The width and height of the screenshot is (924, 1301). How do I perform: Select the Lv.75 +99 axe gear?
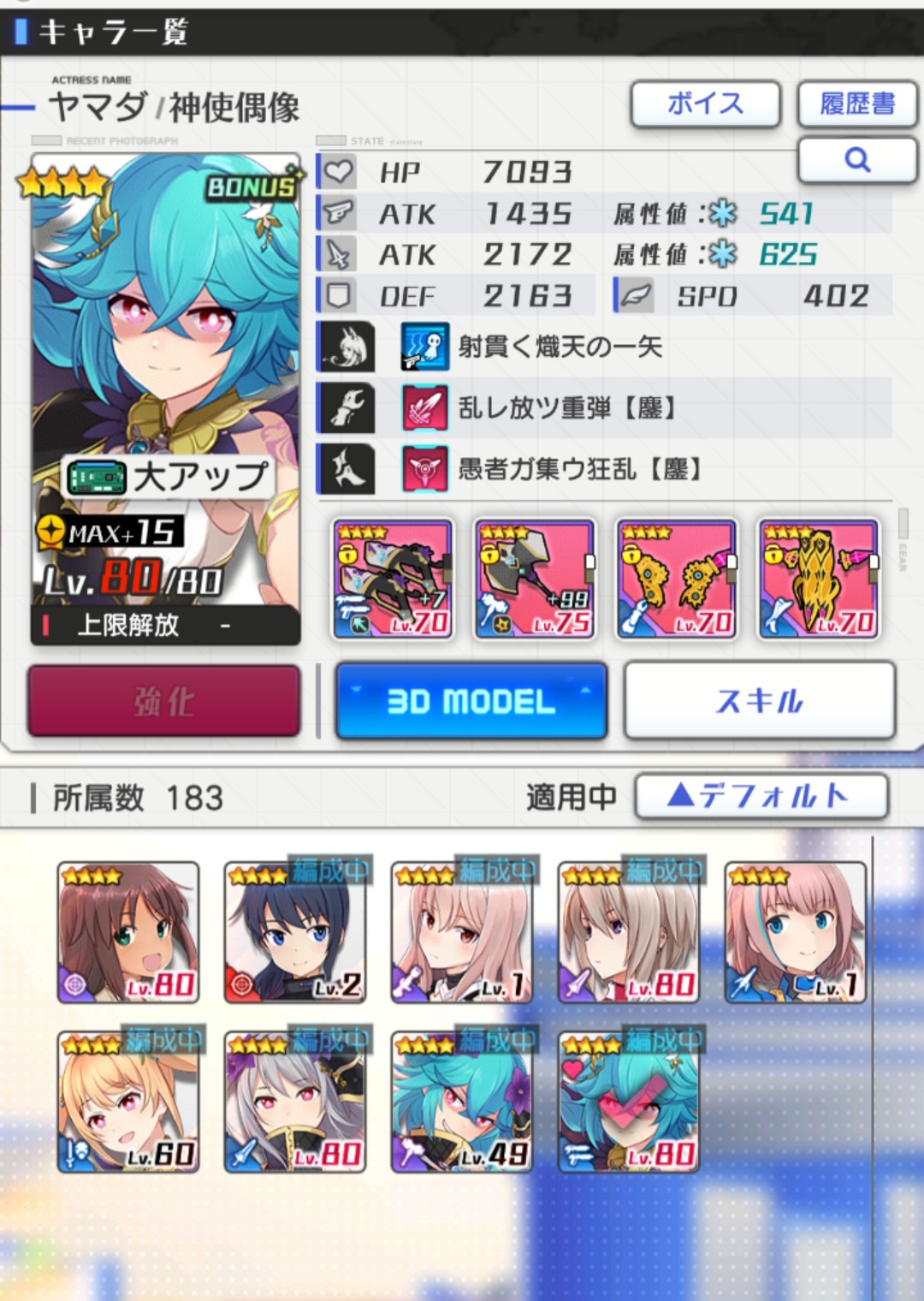click(535, 579)
